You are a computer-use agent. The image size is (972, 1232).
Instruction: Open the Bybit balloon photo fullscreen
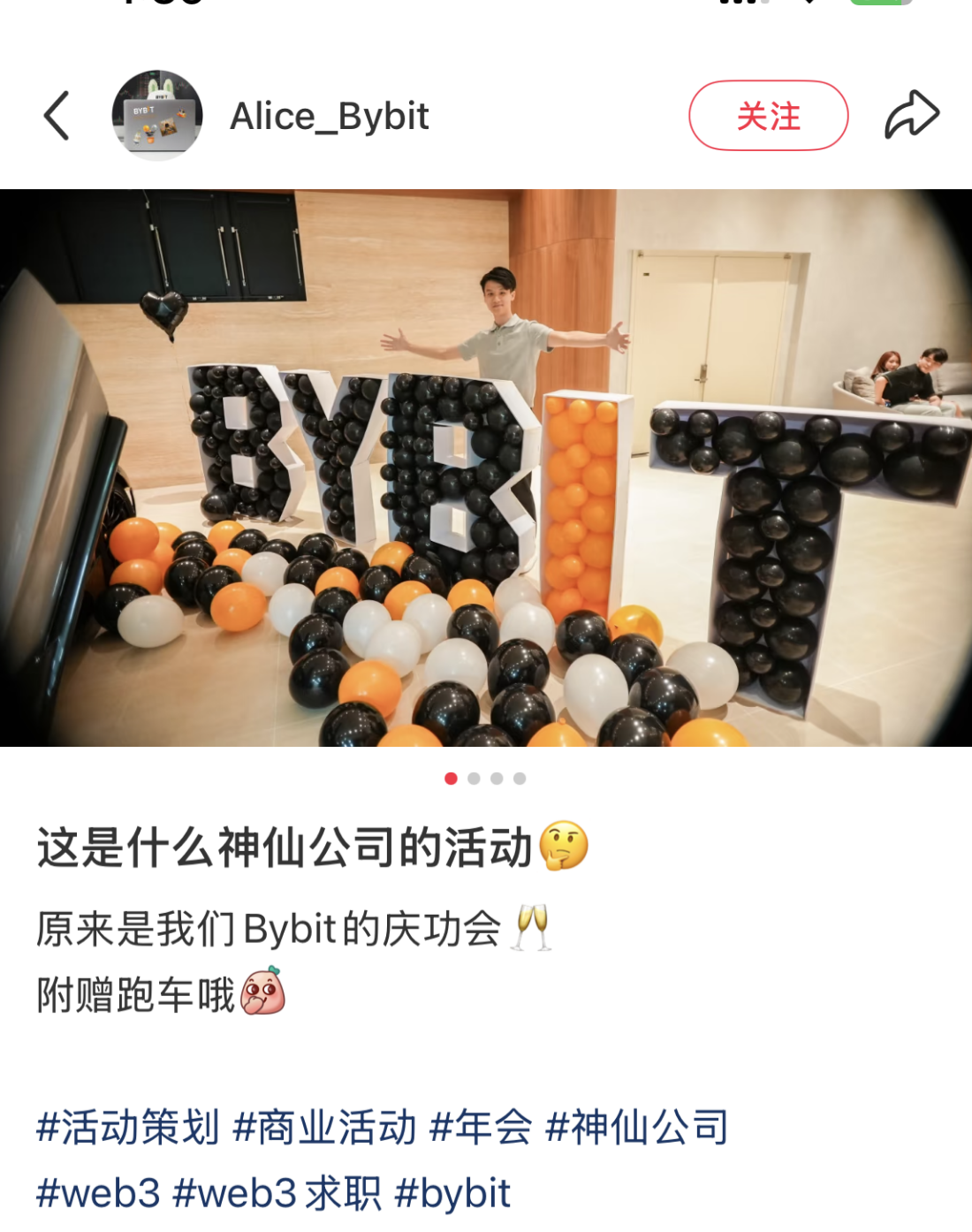(x=486, y=468)
